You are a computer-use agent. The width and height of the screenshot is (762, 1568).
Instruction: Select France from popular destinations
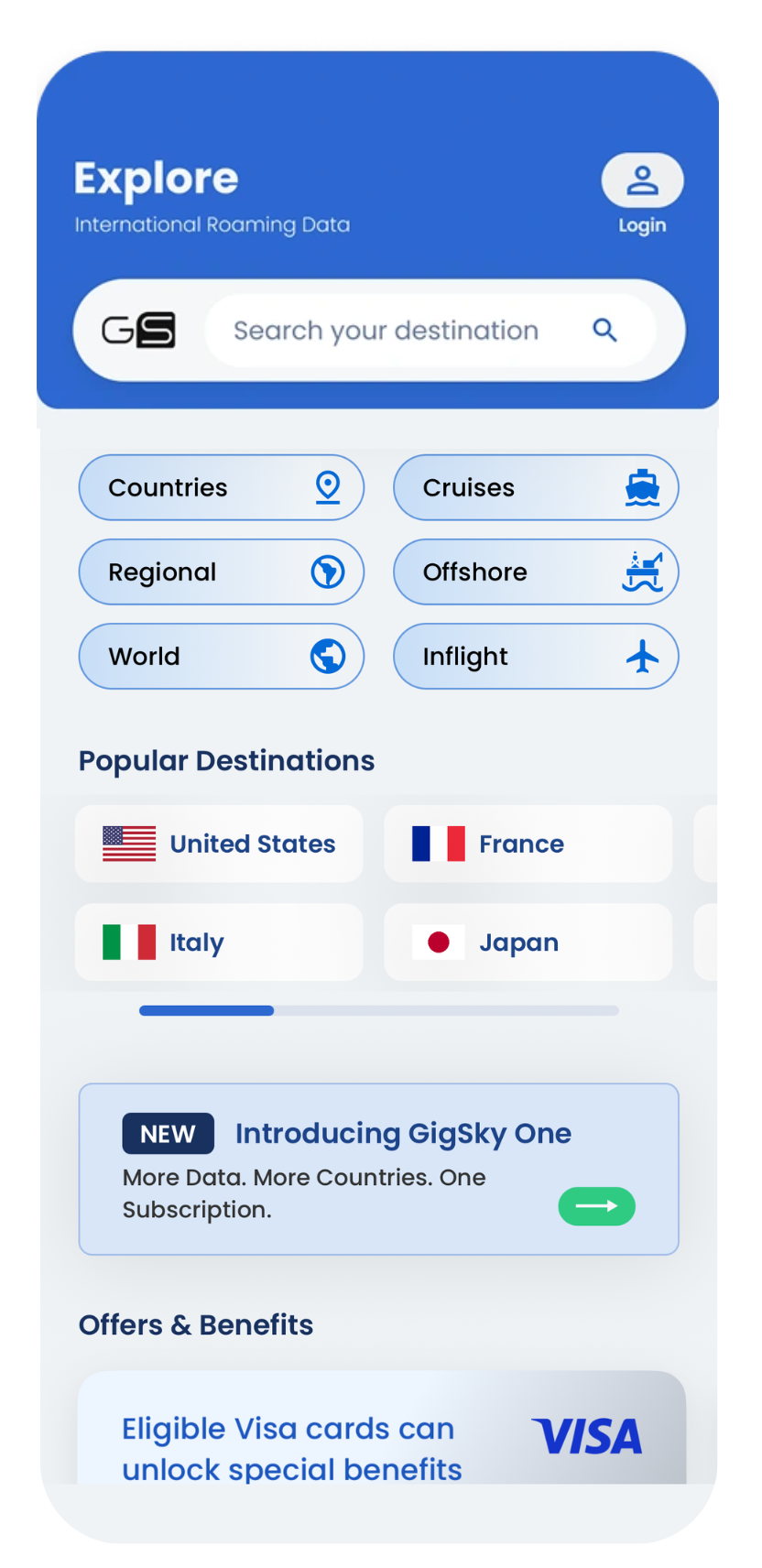coord(528,844)
